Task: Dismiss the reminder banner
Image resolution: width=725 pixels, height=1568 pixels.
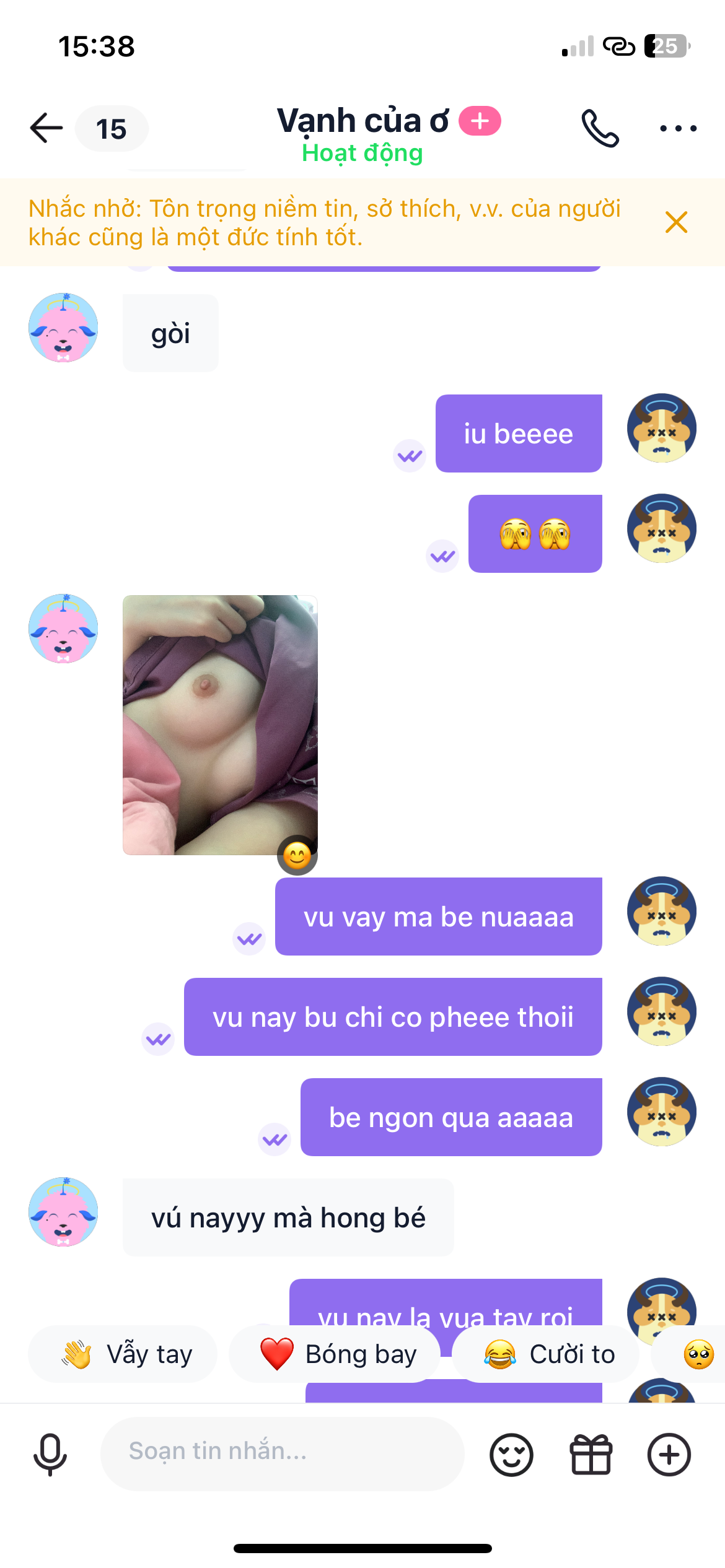Action: coord(676,222)
